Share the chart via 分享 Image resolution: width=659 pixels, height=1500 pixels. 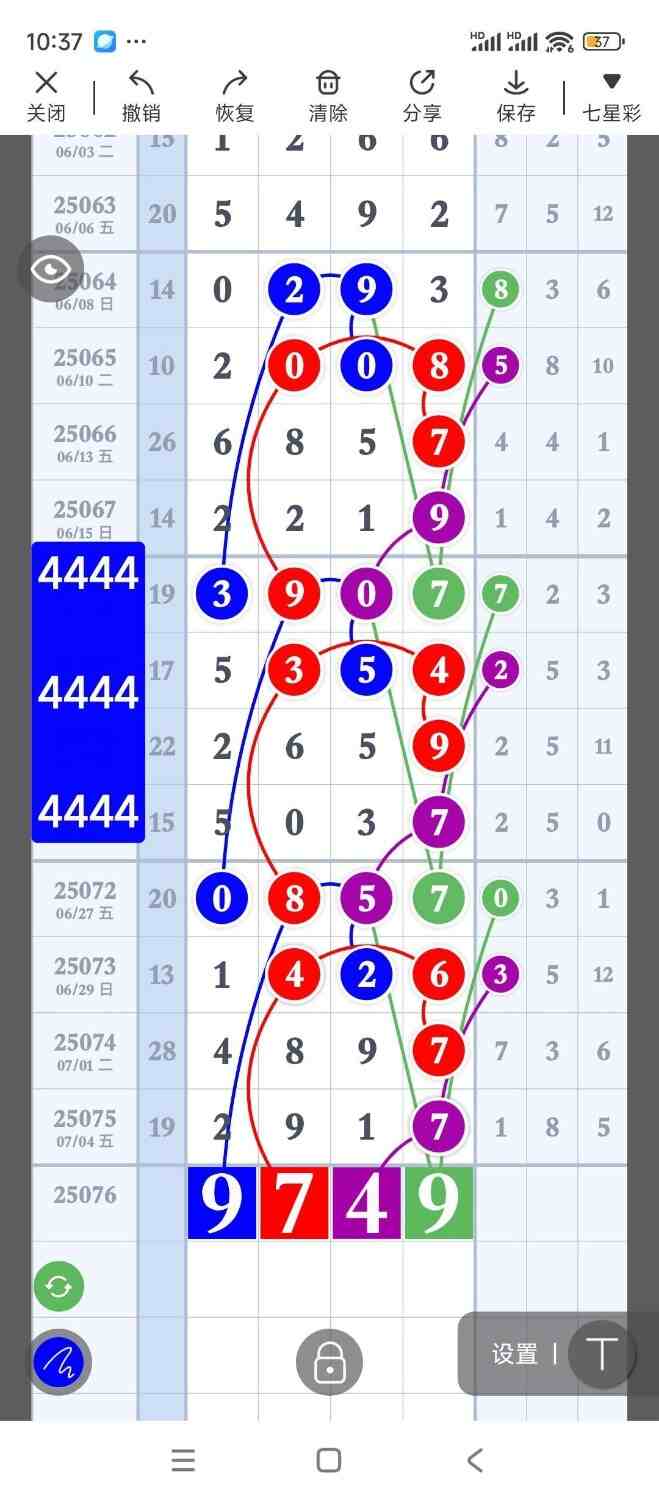pyautogui.click(x=422, y=96)
